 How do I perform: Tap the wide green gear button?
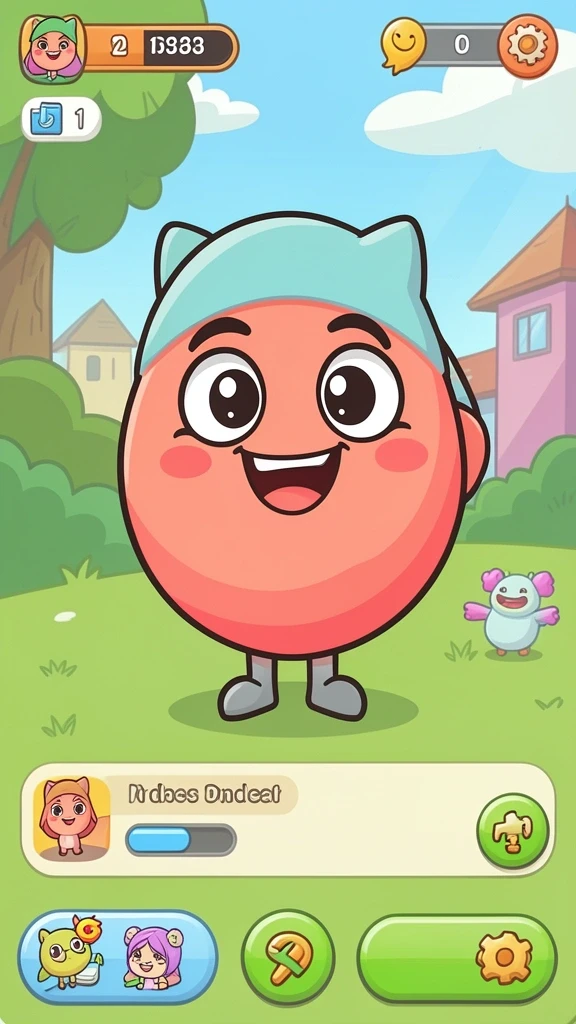pos(457,958)
